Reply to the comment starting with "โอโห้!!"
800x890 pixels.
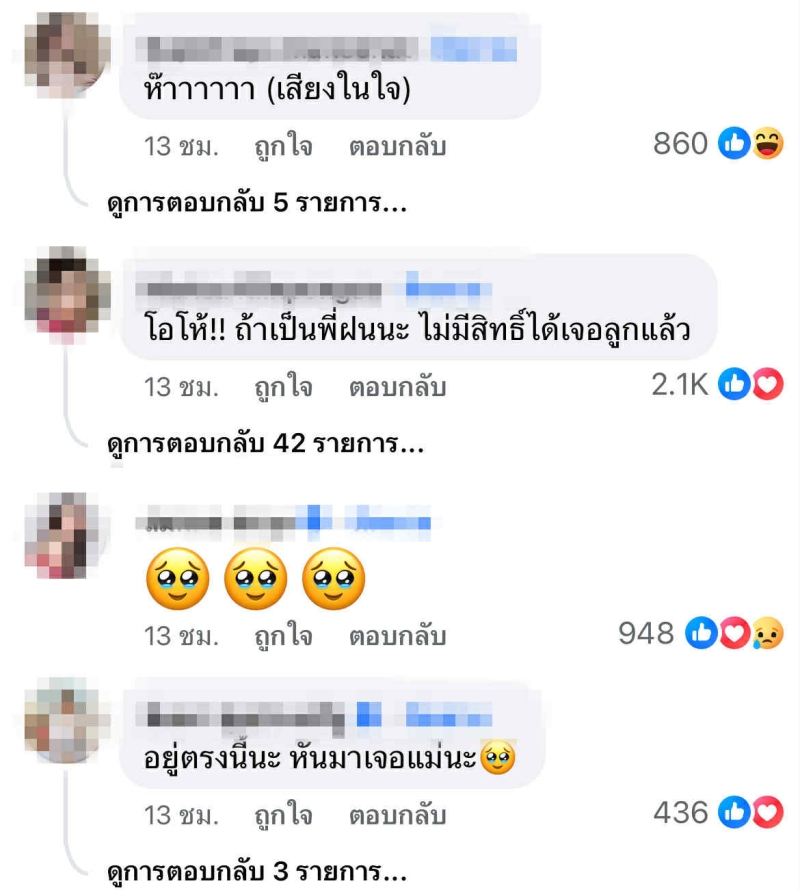coord(397,387)
